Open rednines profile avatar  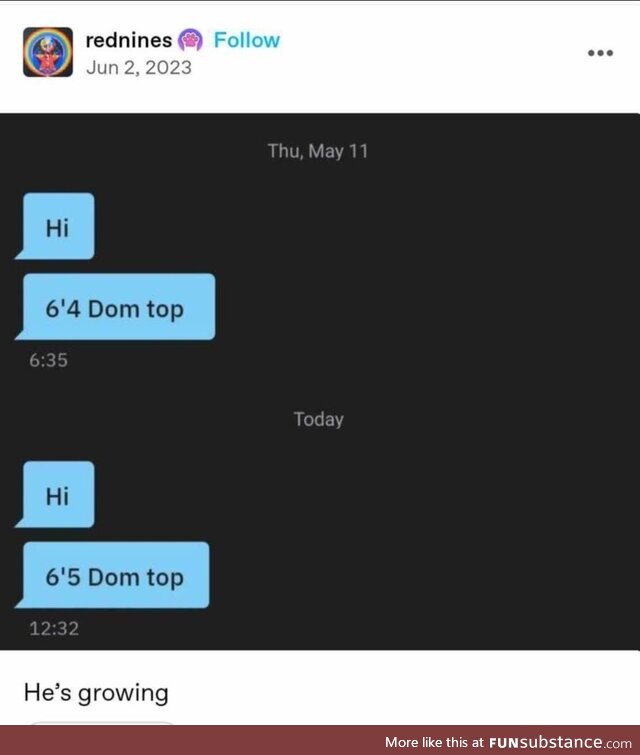coord(48,53)
